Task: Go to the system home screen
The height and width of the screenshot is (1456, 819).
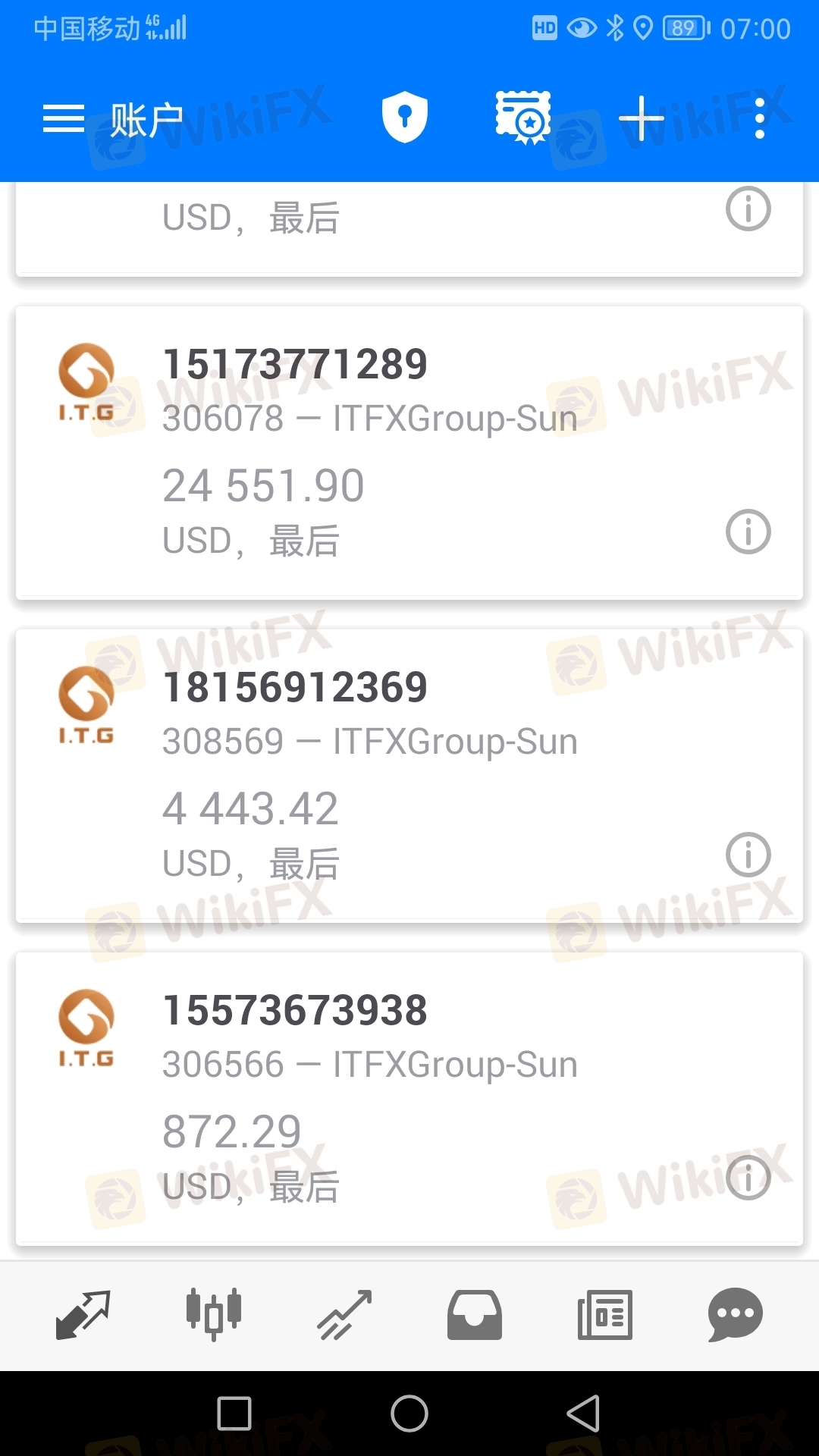Action: coord(409,1414)
